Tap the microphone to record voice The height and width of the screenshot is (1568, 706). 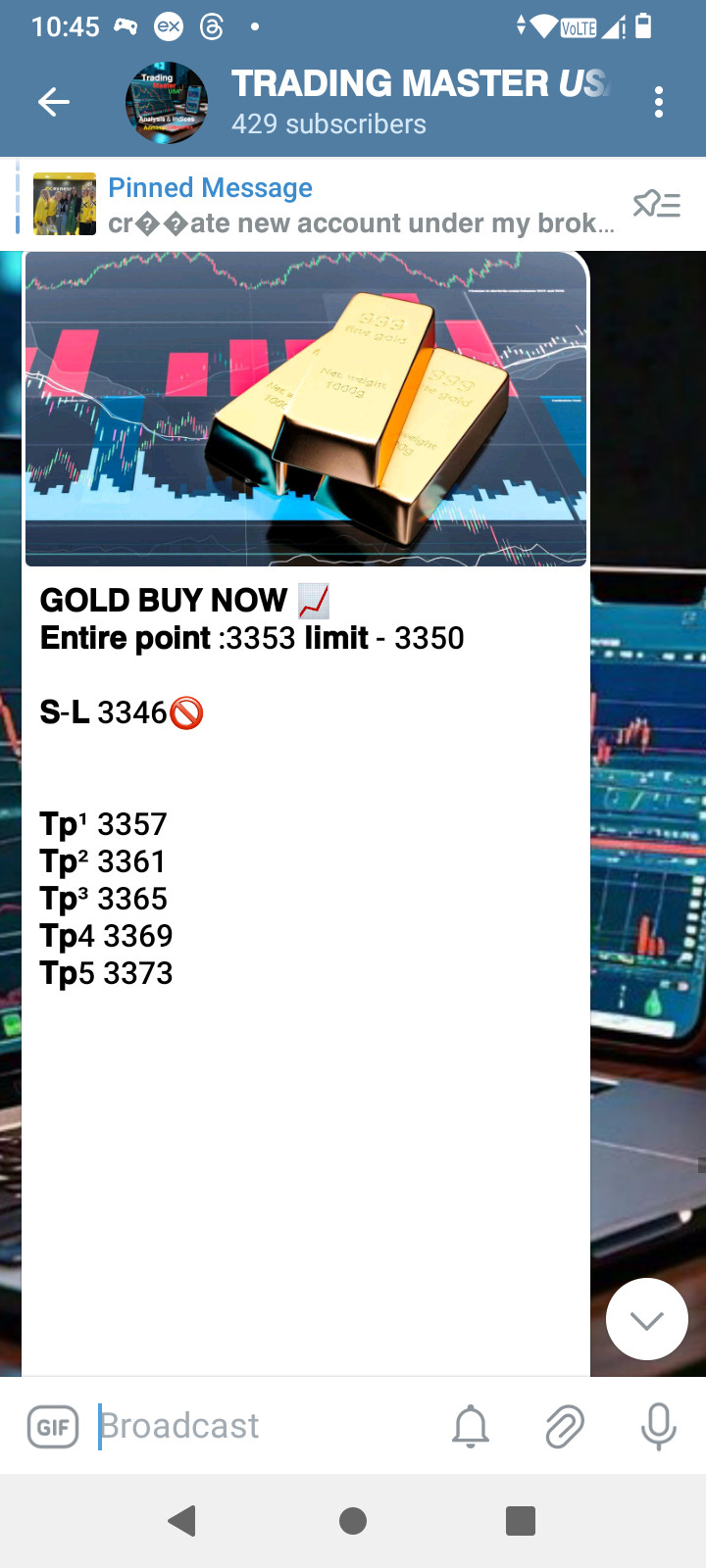tap(658, 1426)
